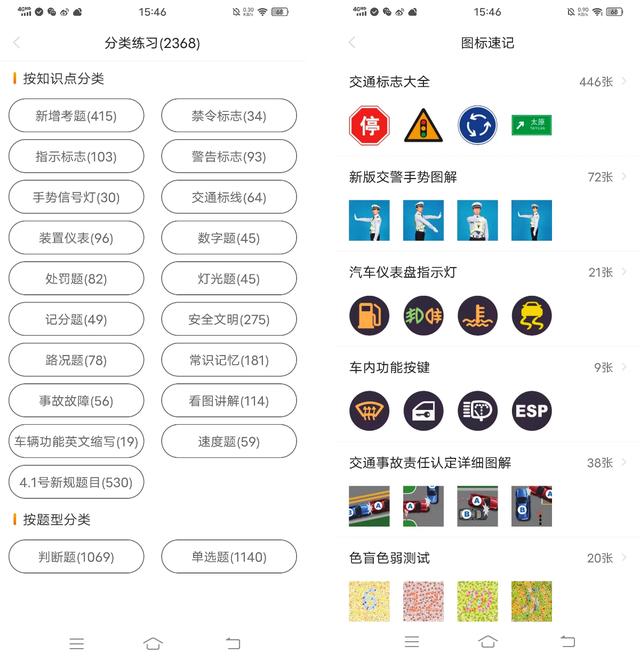Open the 色盲色弱测试 section

coord(487,558)
